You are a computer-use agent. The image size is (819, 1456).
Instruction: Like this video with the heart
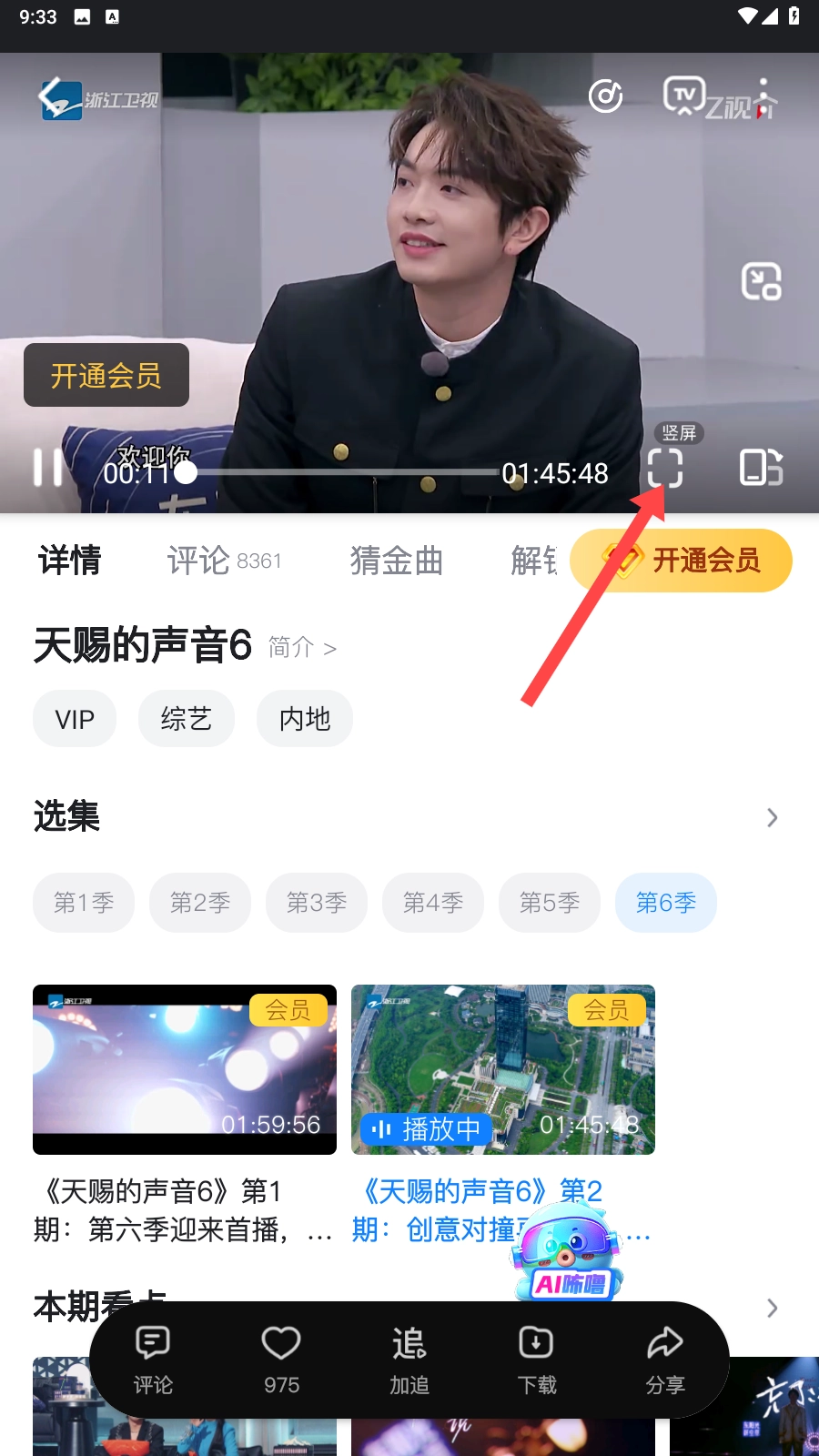(x=281, y=1360)
